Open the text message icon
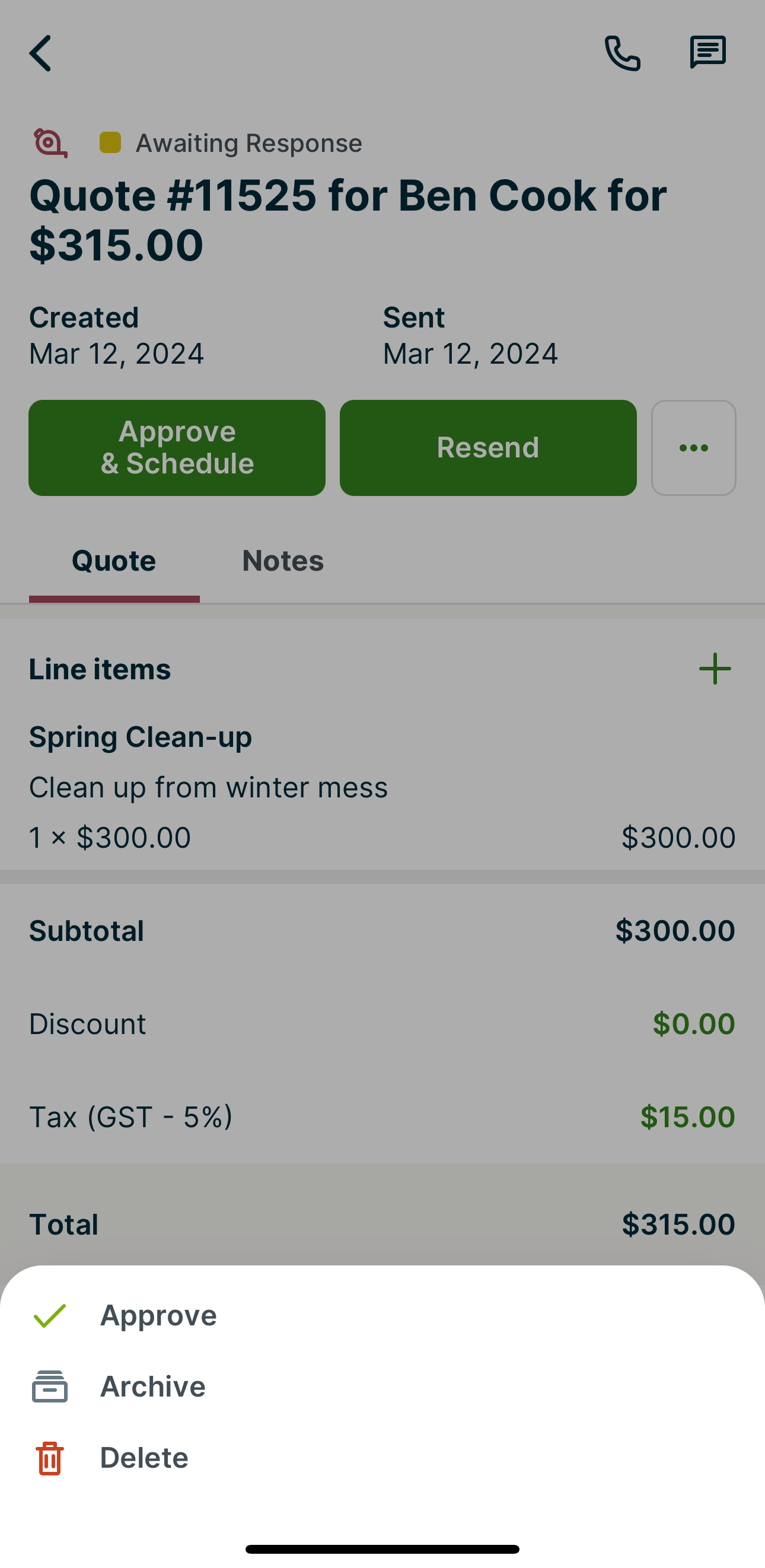Viewport: 765px width, 1568px height. pos(707,52)
